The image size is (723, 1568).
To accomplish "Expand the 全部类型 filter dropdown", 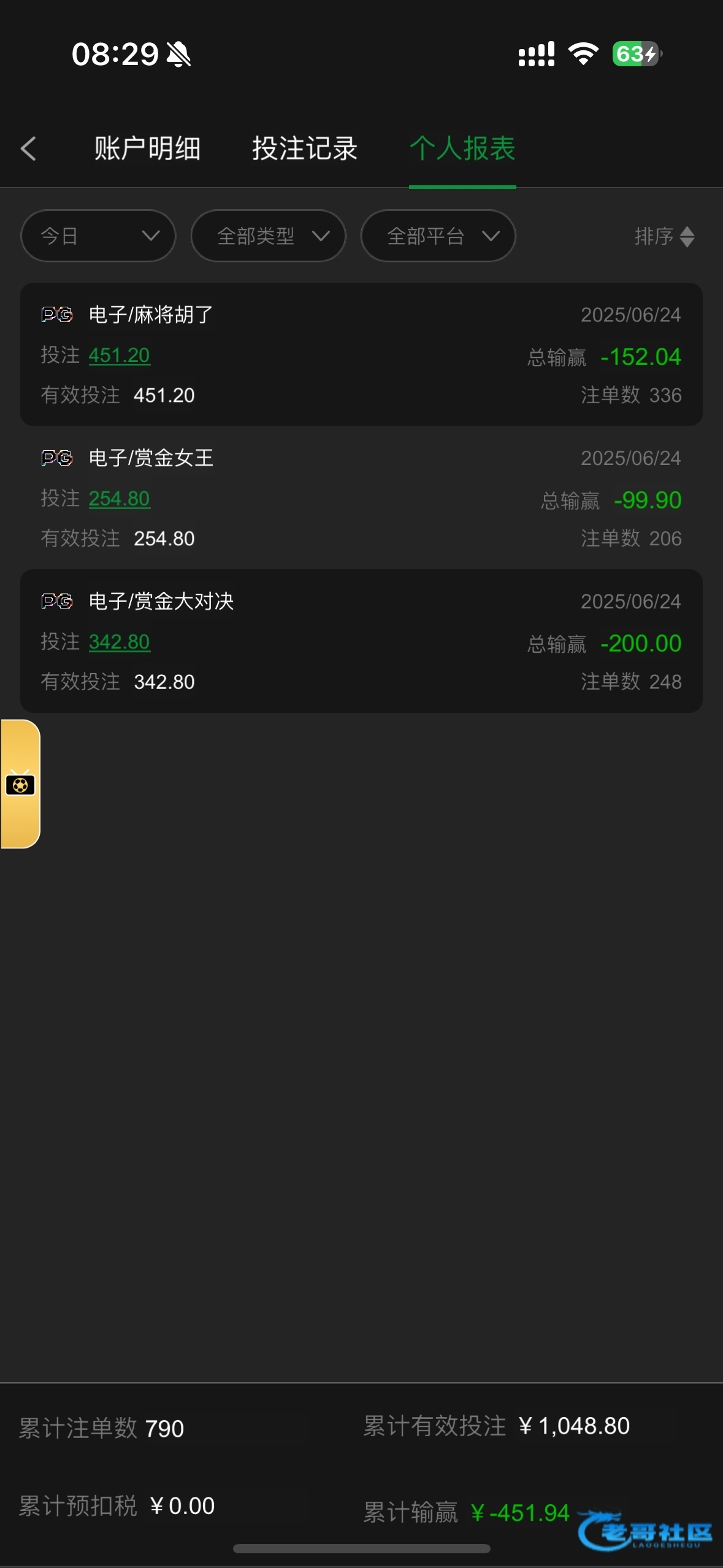I will (x=268, y=236).
